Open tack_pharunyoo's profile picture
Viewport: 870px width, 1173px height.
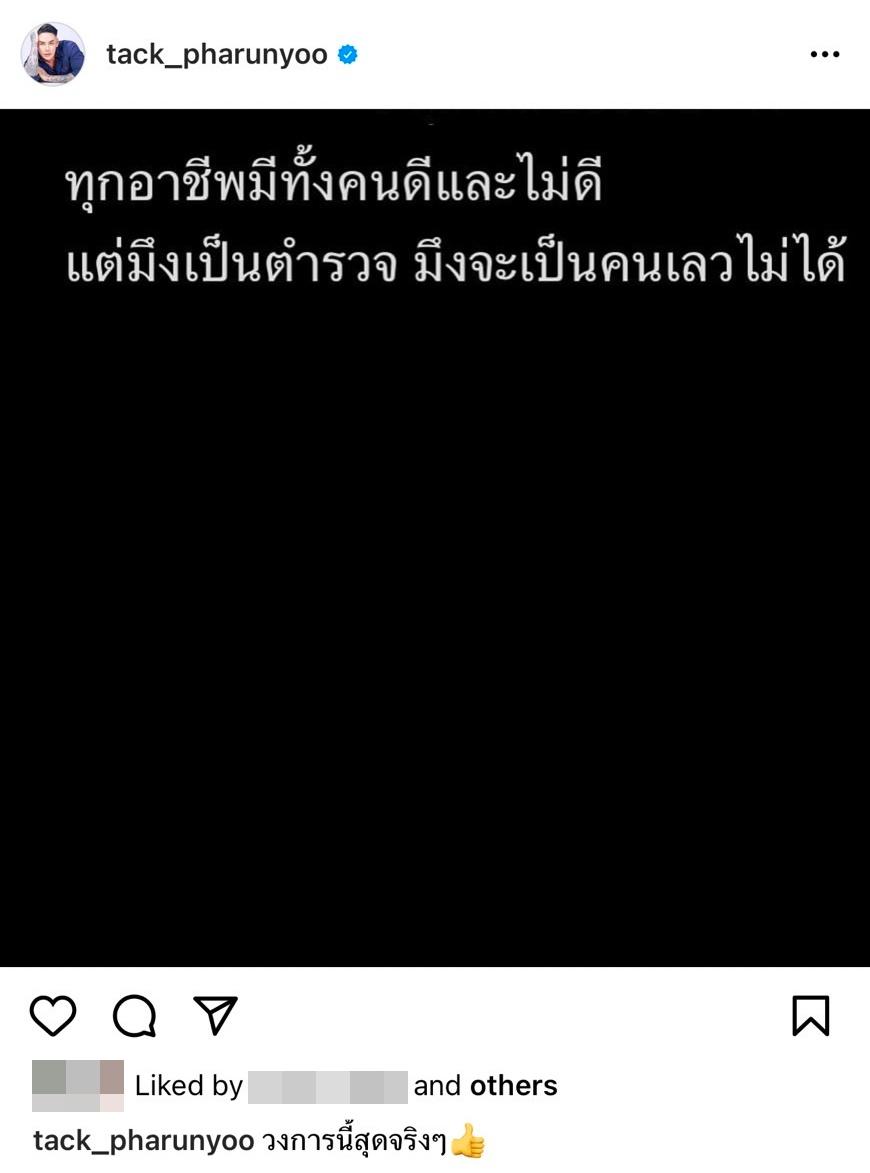[x=53, y=54]
